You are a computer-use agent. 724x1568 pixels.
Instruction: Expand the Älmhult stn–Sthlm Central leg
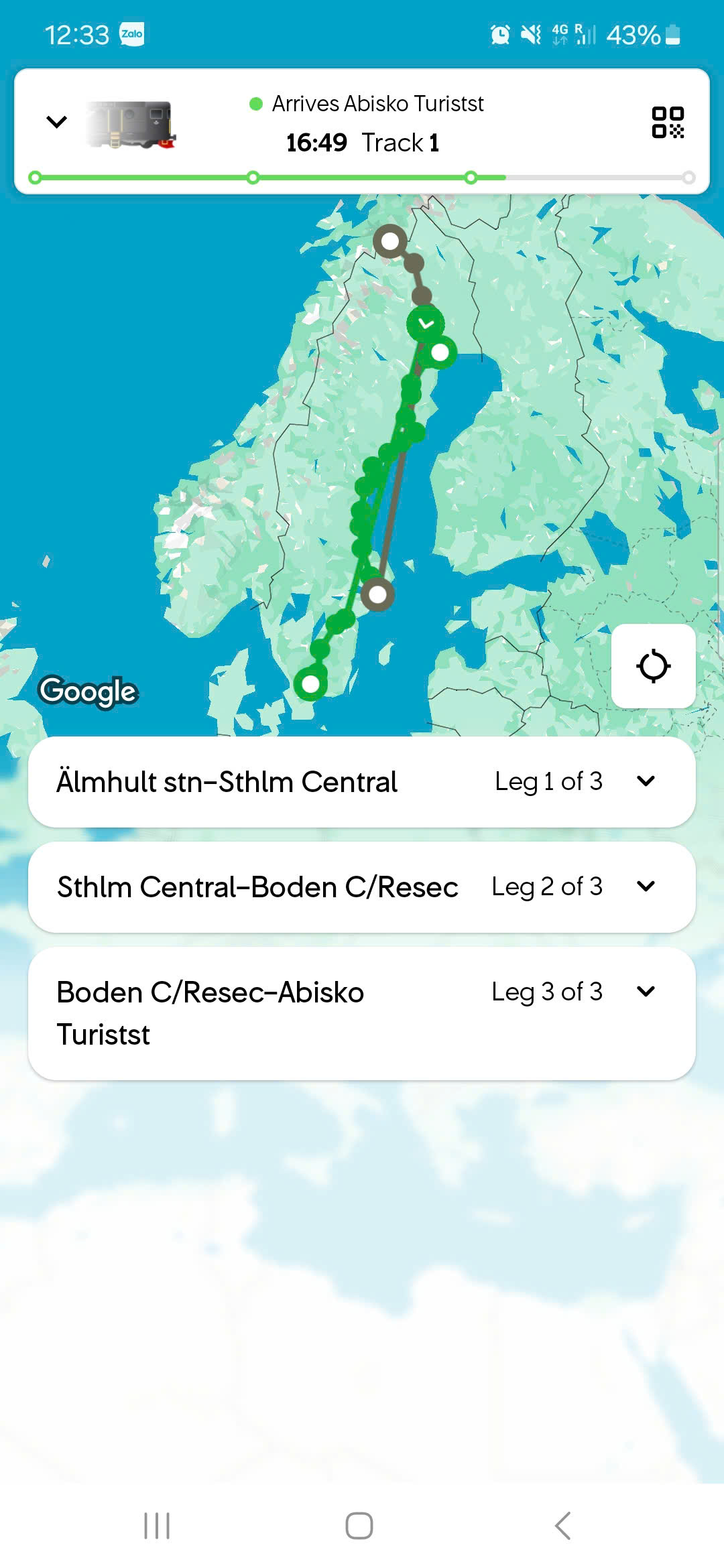click(646, 781)
